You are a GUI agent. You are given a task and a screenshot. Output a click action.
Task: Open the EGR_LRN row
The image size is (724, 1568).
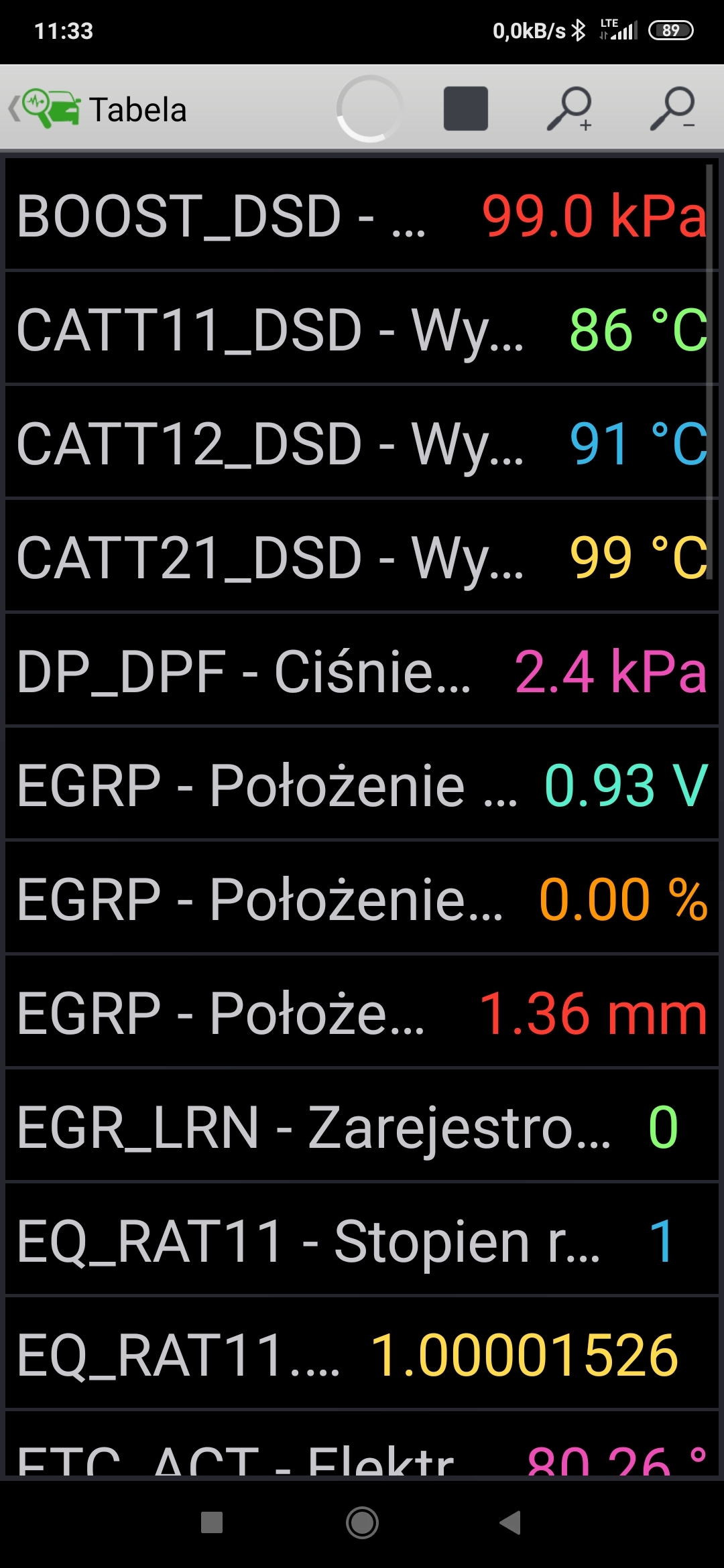point(362,1127)
